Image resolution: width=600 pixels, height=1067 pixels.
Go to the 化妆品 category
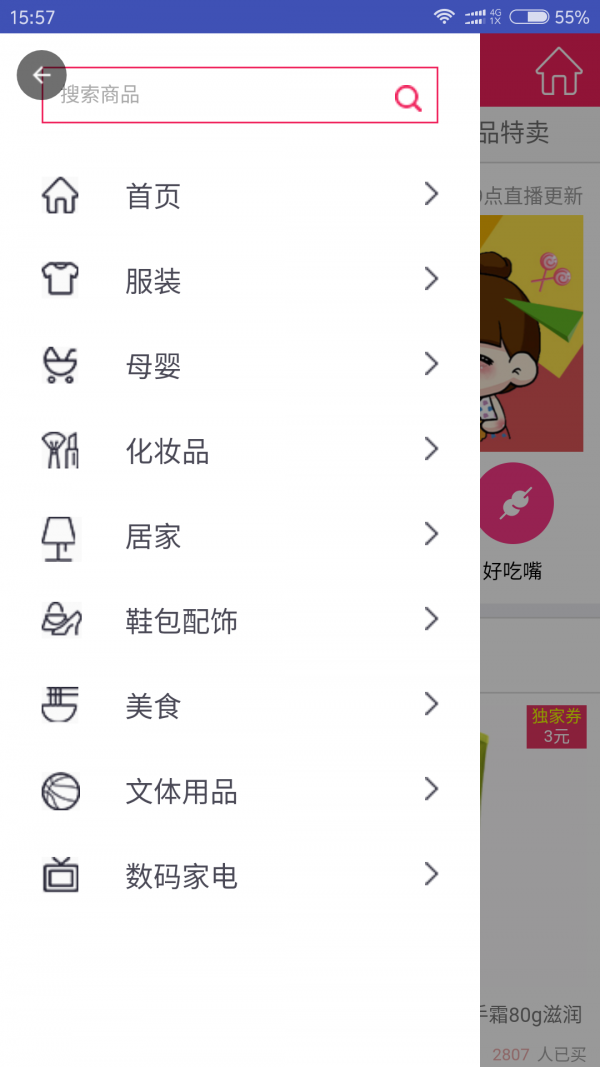pyautogui.click(x=240, y=450)
